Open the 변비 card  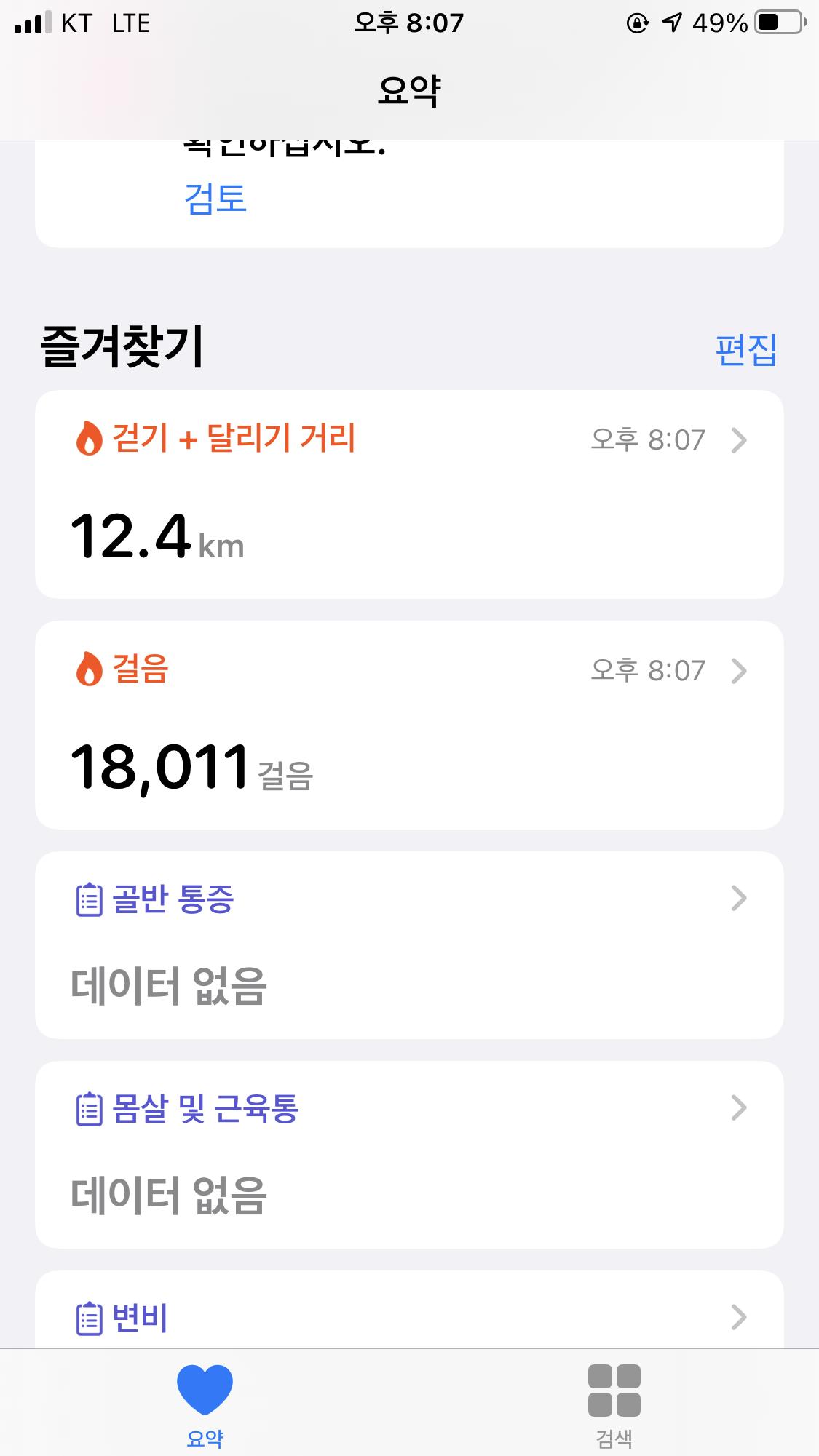coord(409,1316)
